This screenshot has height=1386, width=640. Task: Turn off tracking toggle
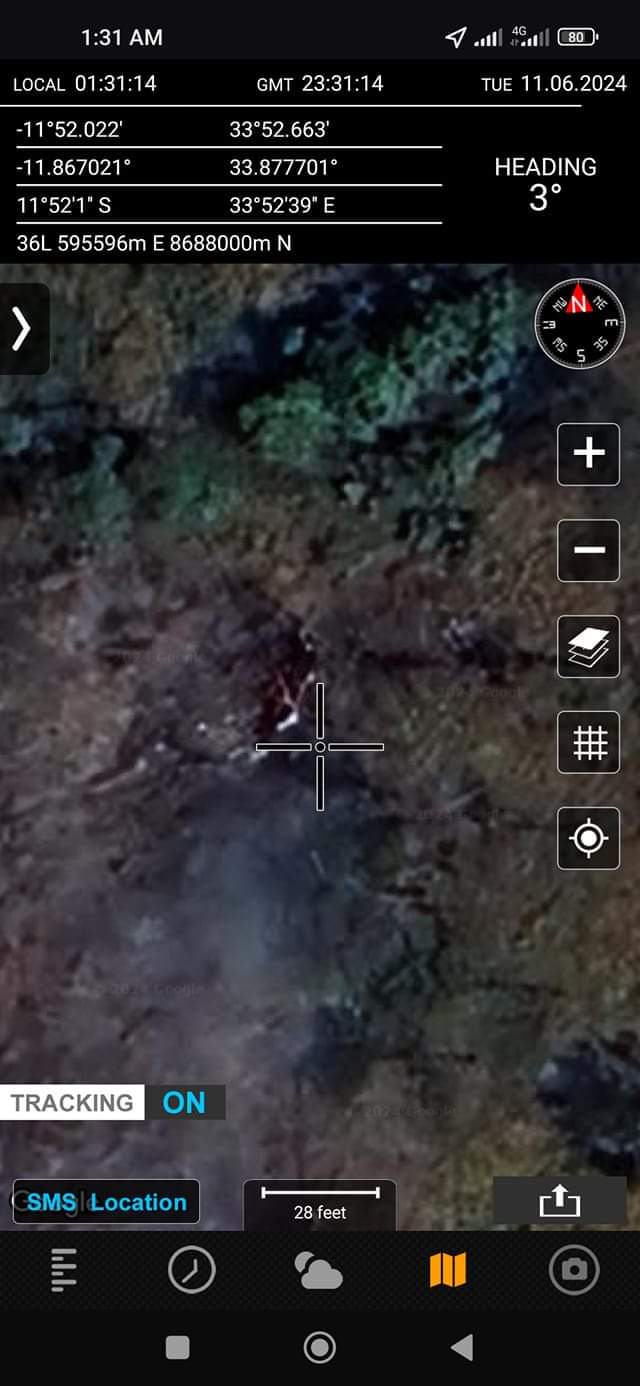184,1103
